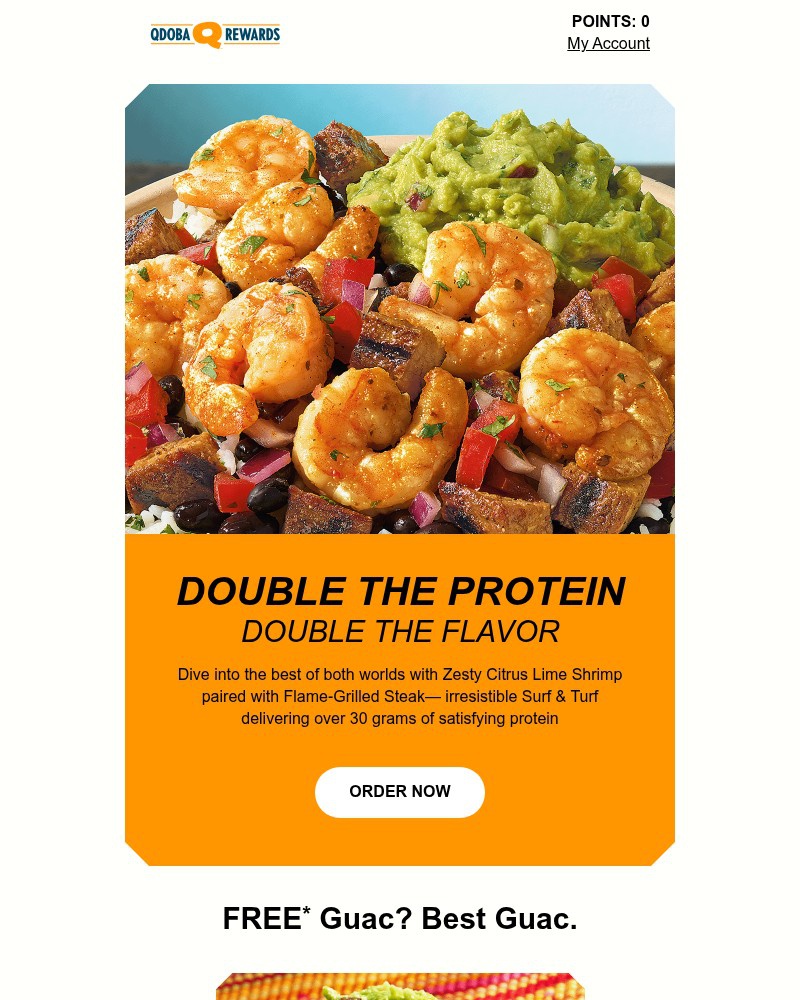Check your POINTS: 0 balance
Screen dimensions: 800x1000
[x=610, y=21]
